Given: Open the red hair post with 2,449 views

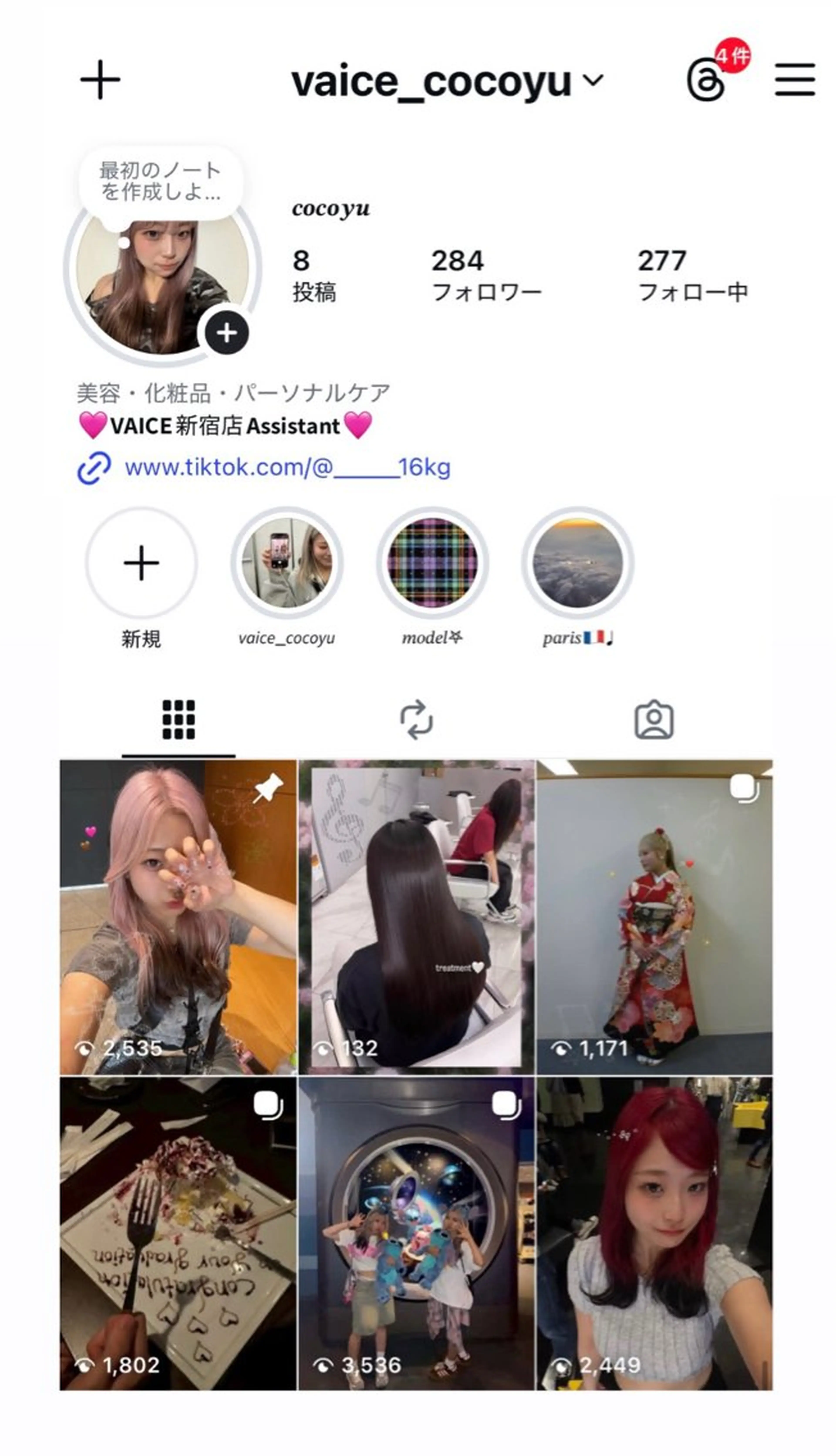Looking at the screenshot, I should 655,1234.
